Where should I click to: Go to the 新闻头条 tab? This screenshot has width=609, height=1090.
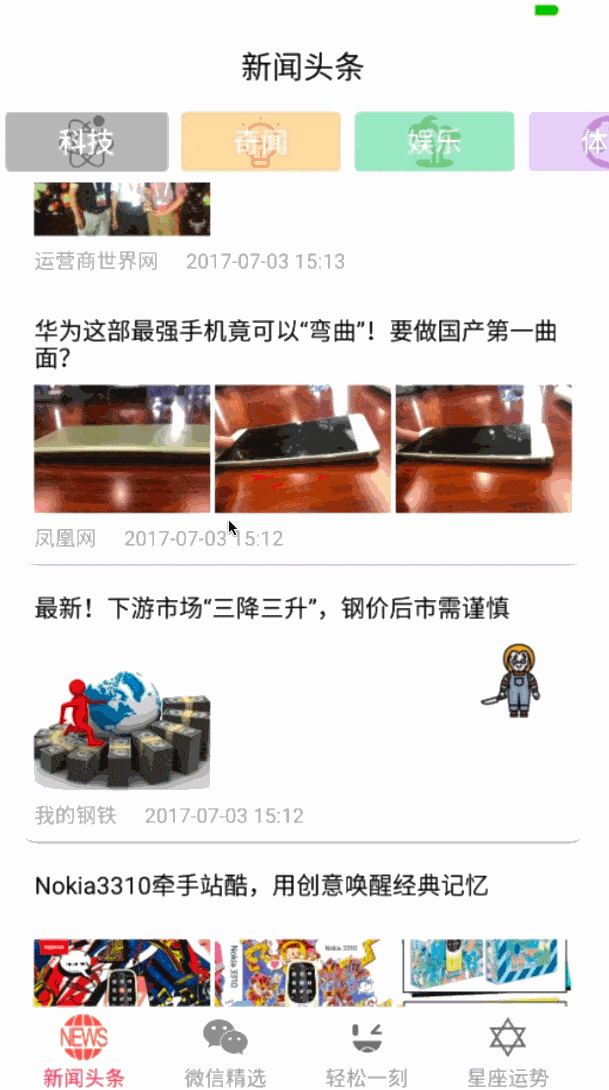[x=84, y=1052]
